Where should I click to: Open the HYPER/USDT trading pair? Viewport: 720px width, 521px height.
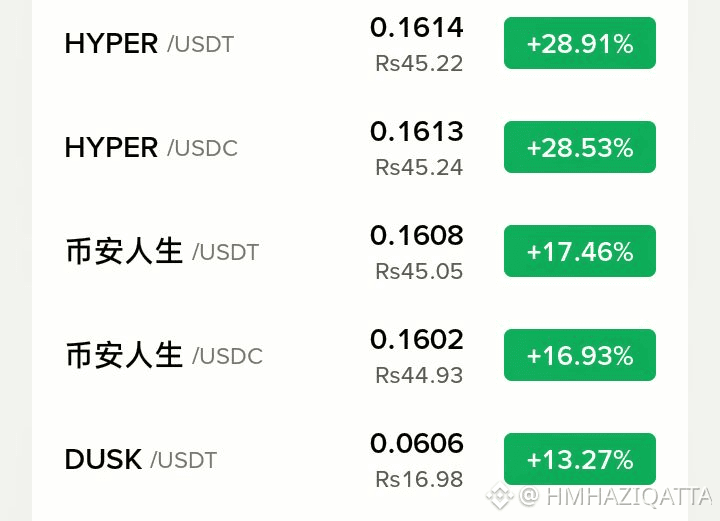[x=360, y=43]
